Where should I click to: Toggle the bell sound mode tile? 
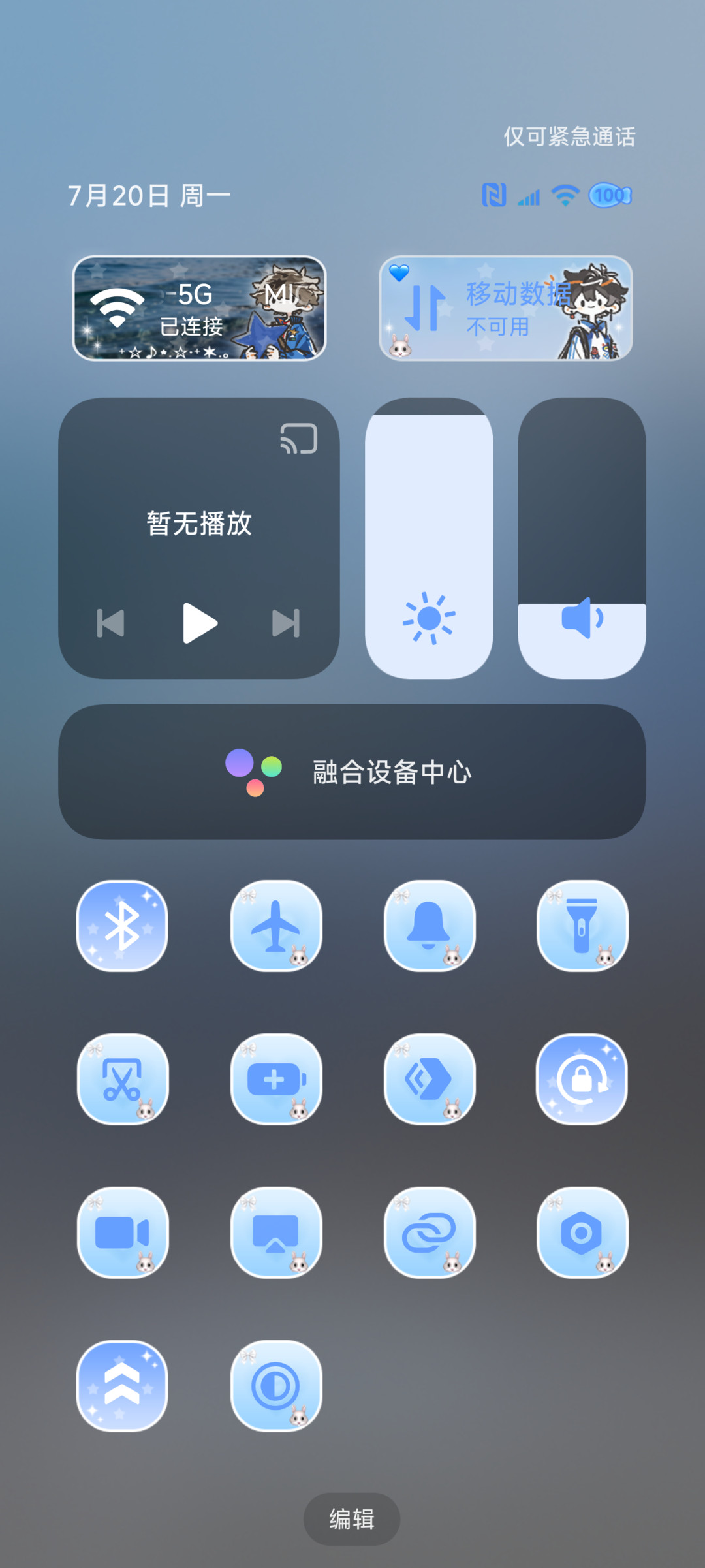[430, 926]
